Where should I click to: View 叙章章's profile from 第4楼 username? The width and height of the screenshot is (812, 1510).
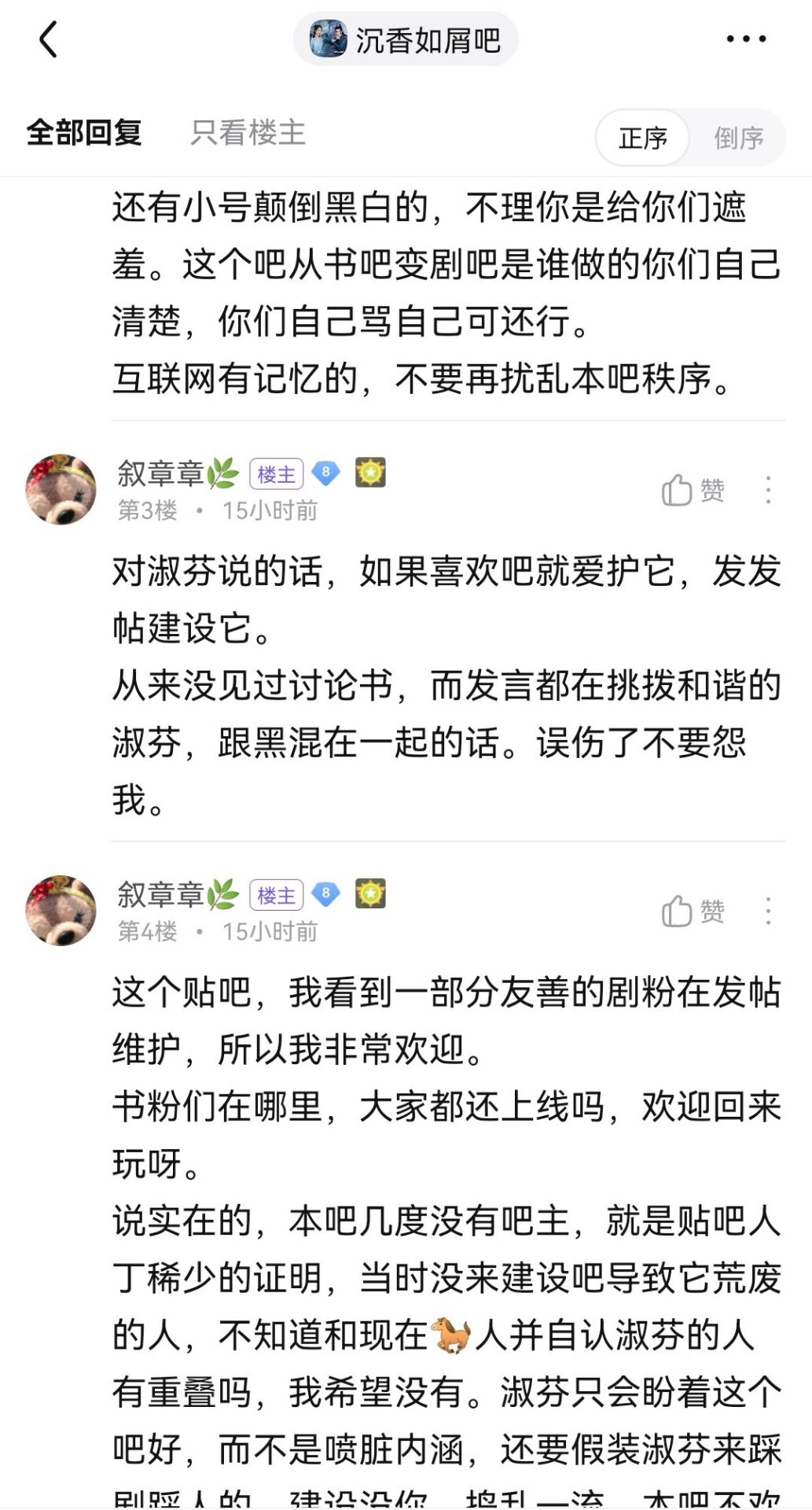(x=161, y=894)
